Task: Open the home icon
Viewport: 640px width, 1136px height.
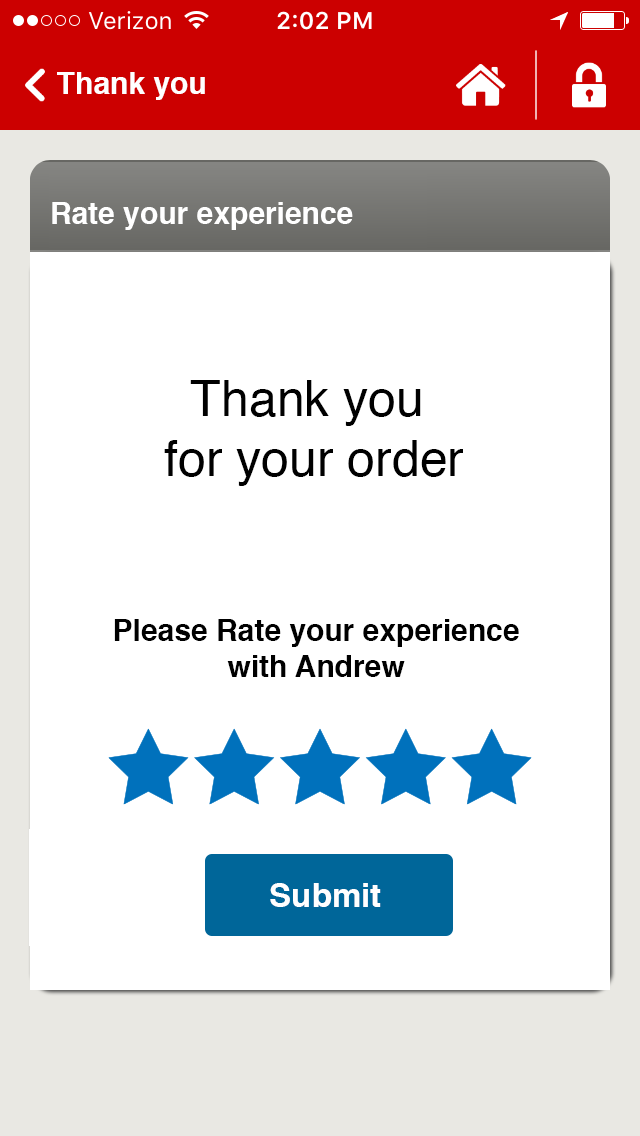Action: (x=481, y=85)
